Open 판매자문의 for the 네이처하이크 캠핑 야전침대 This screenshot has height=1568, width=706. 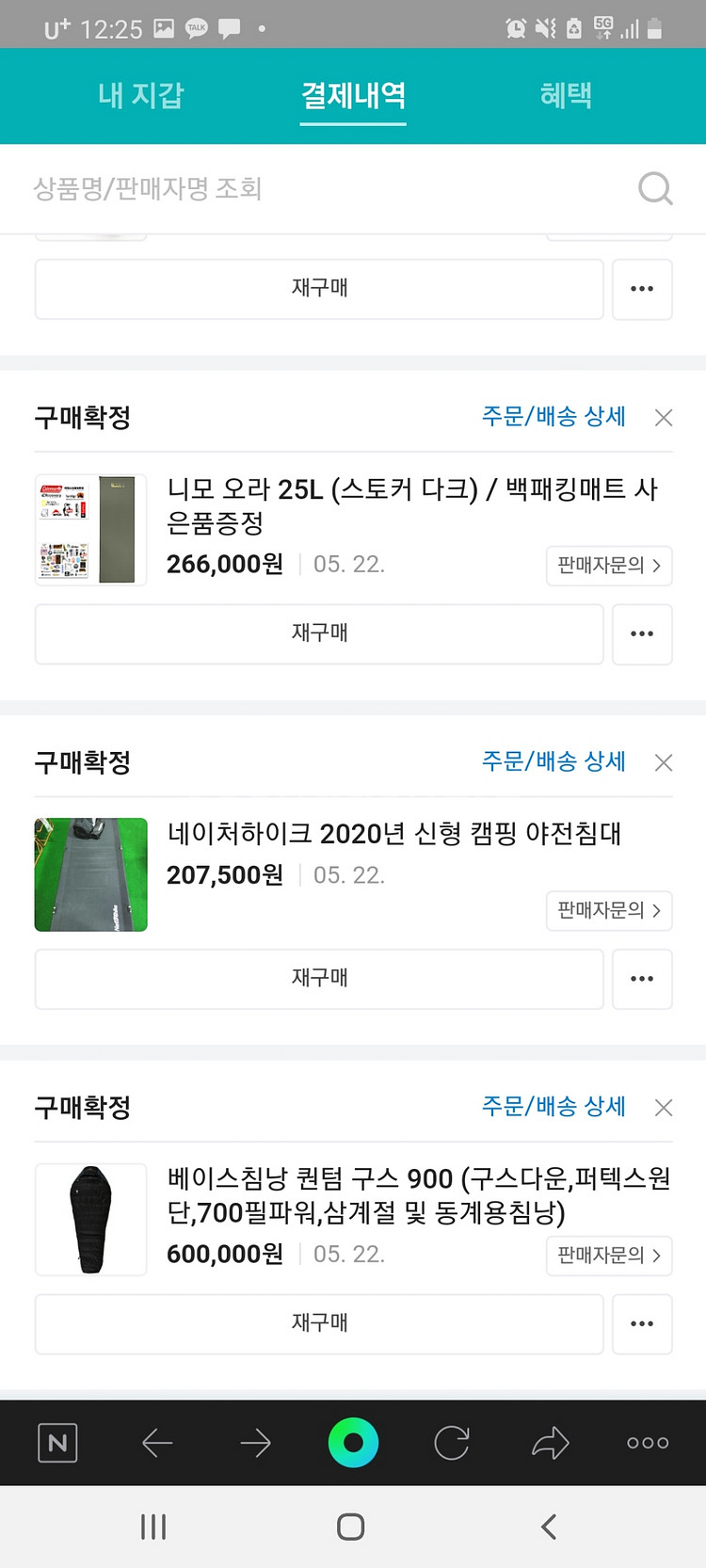(609, 910)
